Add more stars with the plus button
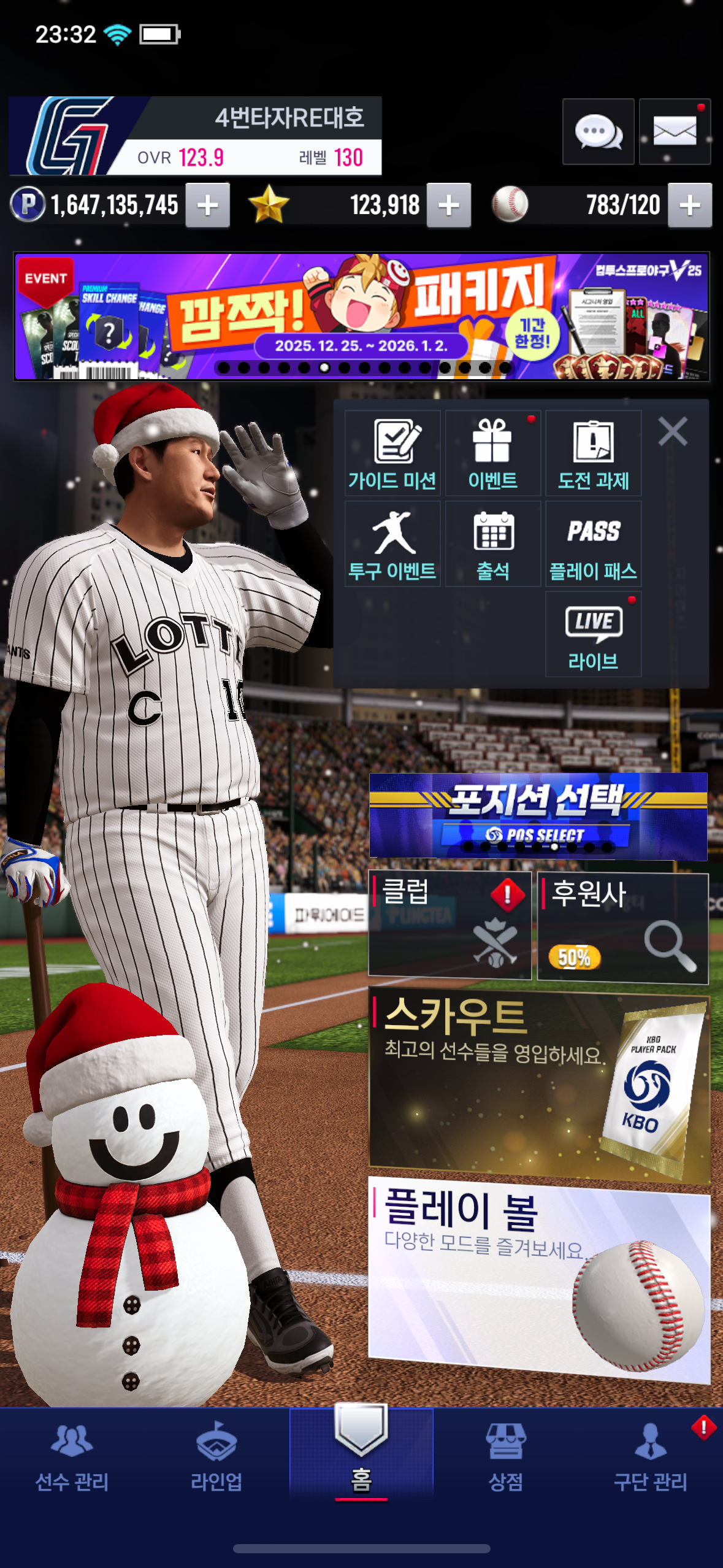The image size is (723, 1568). tap(449, 206)
